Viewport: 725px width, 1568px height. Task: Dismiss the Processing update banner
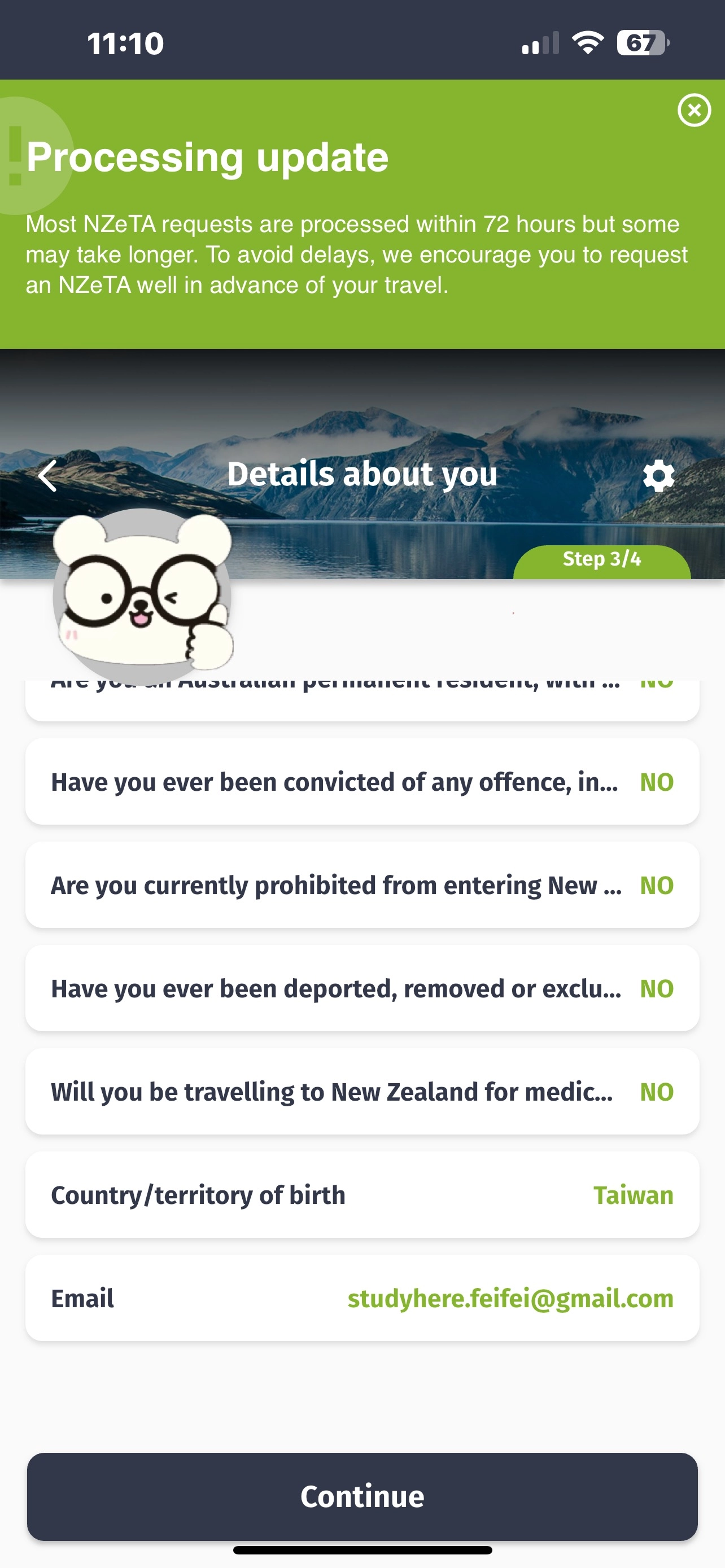coord(693,110)
